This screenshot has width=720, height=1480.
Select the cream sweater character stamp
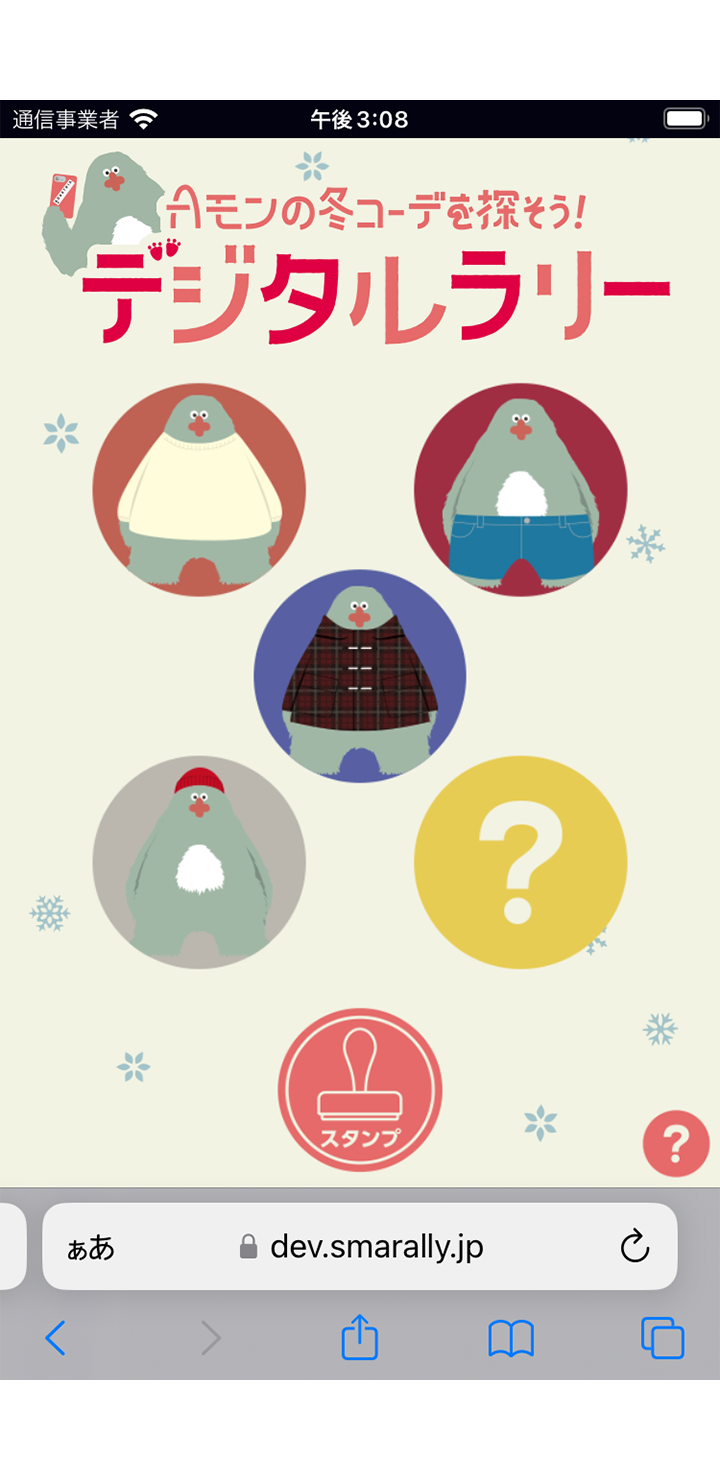click(199, 489)
